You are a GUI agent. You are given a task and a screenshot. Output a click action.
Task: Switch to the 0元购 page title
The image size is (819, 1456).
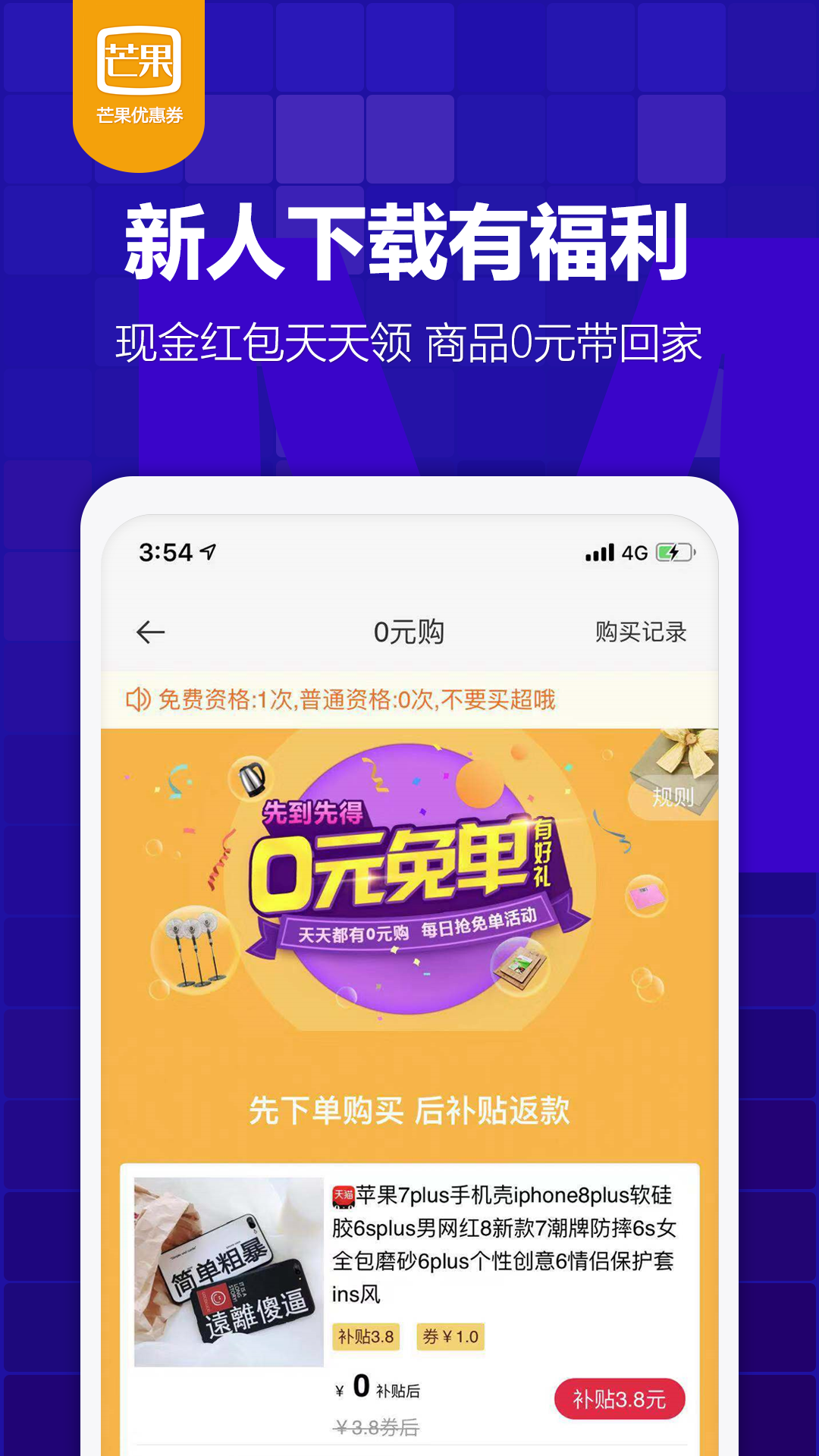pos(409,630)
